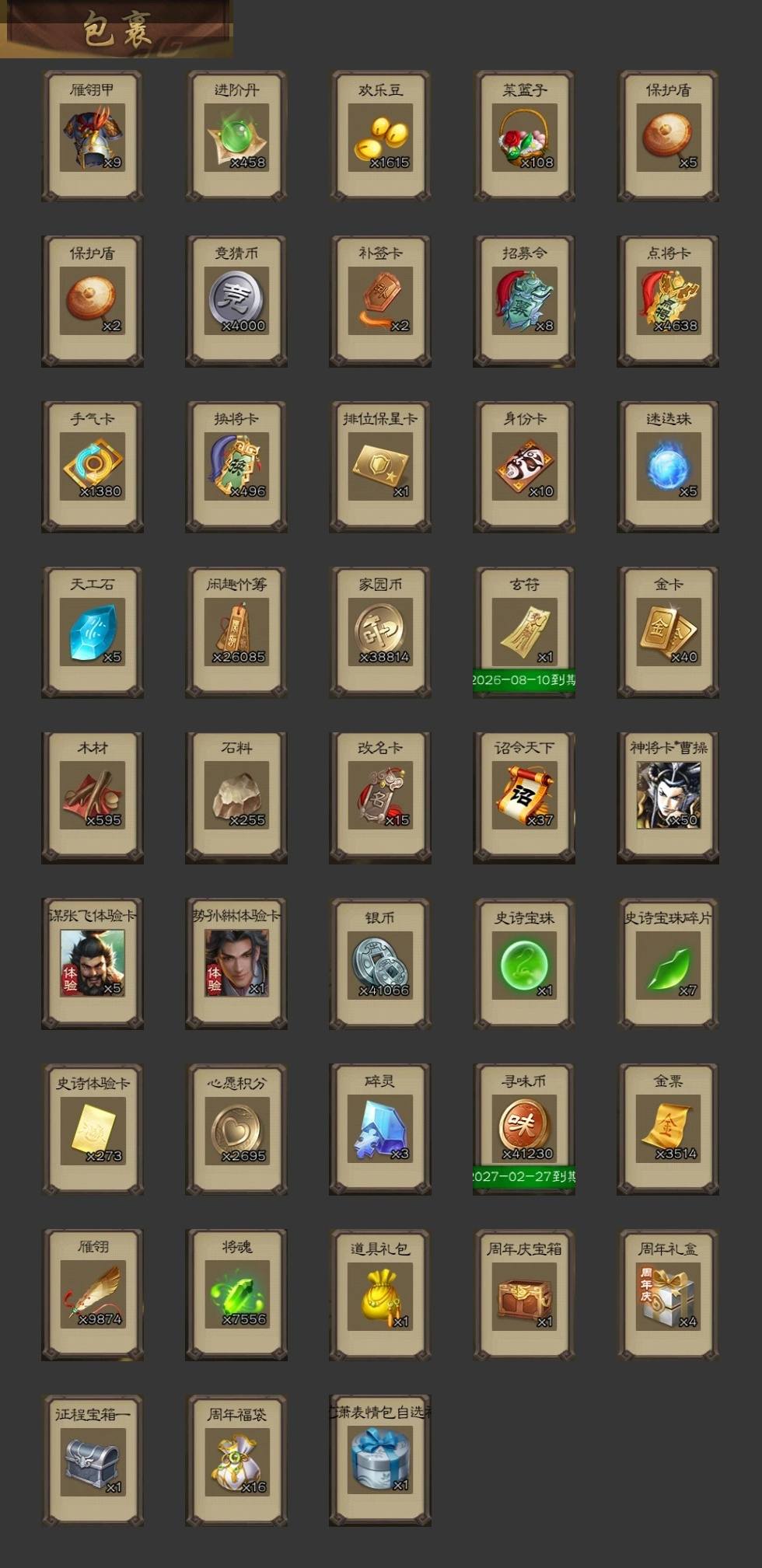Image resolution: width=762 pixels, height=1568 pixels.
Task: Select the 菜篮子 basket item
Action: tap(524, 136)
